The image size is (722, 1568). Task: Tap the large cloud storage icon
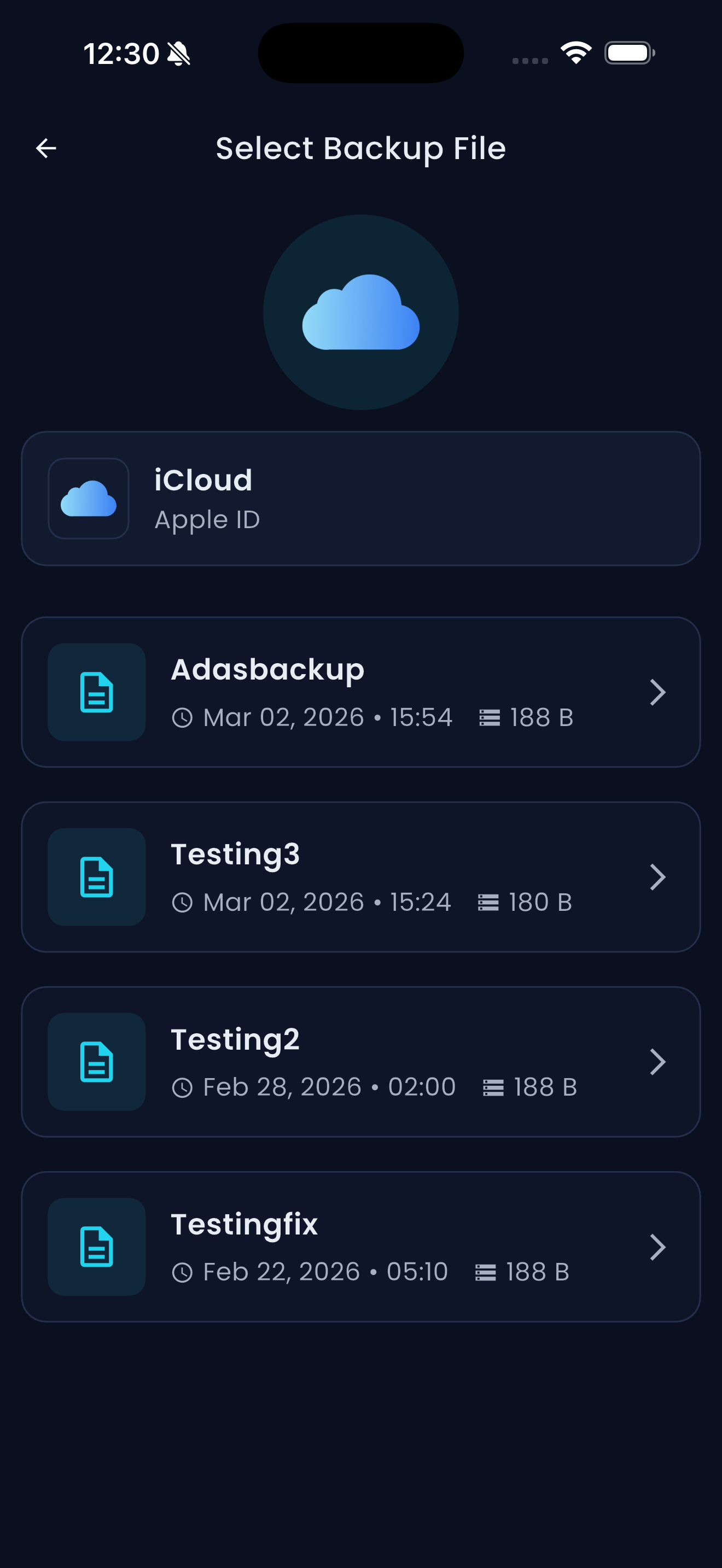(361, 312)
